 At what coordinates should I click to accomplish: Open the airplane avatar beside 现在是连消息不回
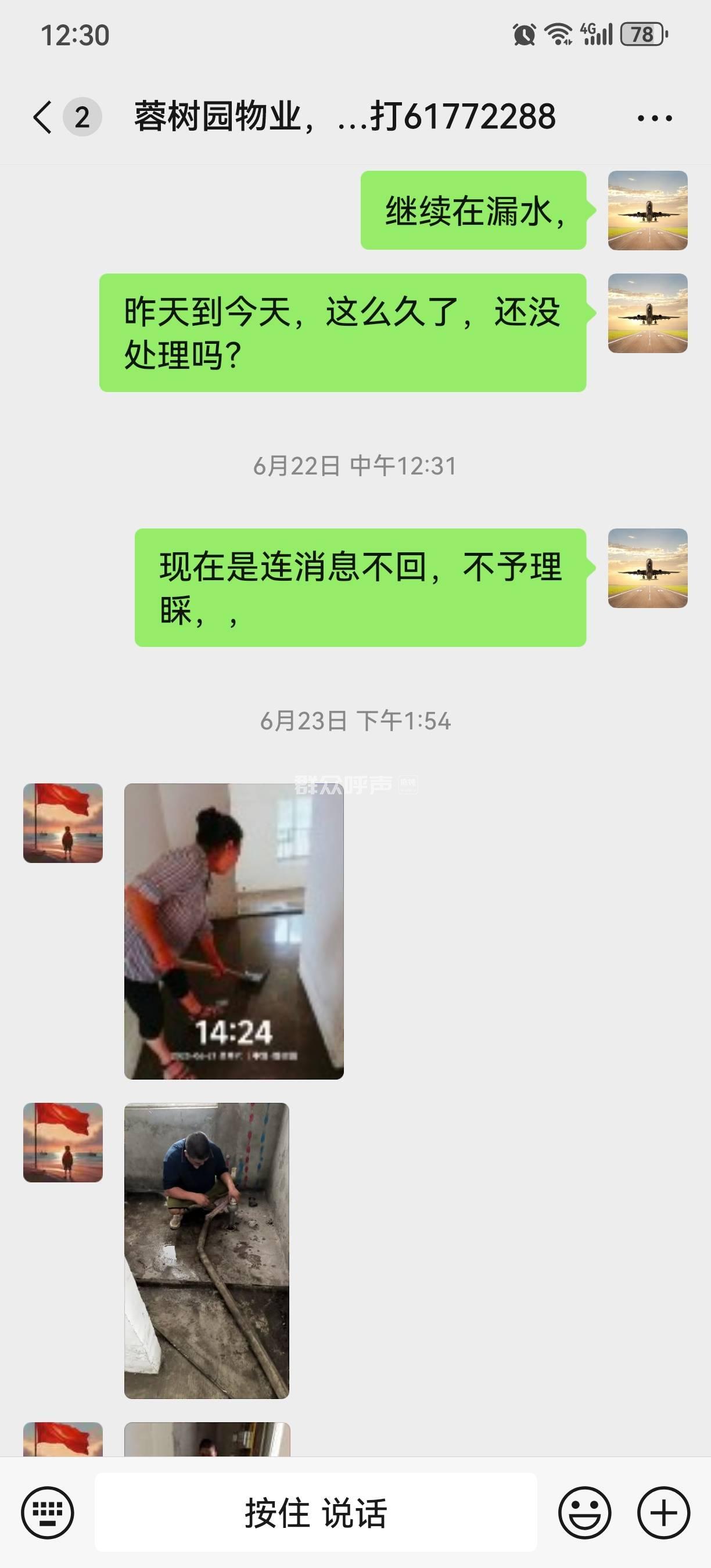[x=648, y=568]
